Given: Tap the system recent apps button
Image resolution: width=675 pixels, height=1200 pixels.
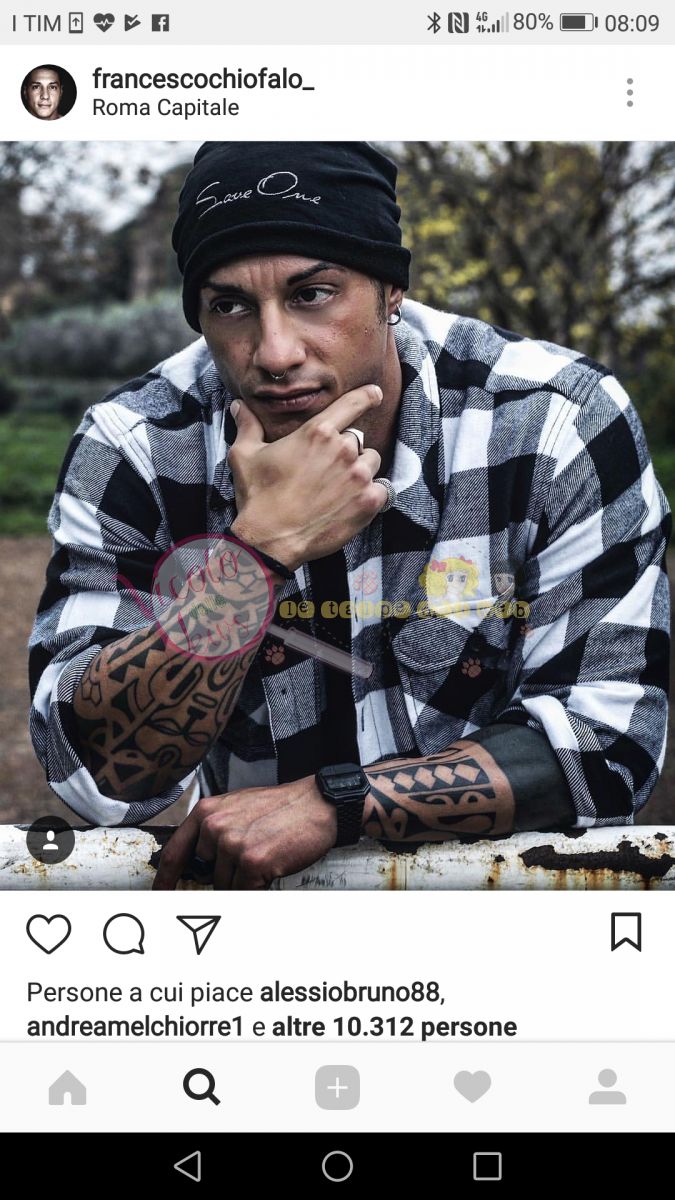Looking at the screenshot, I should pos(487,1166).
